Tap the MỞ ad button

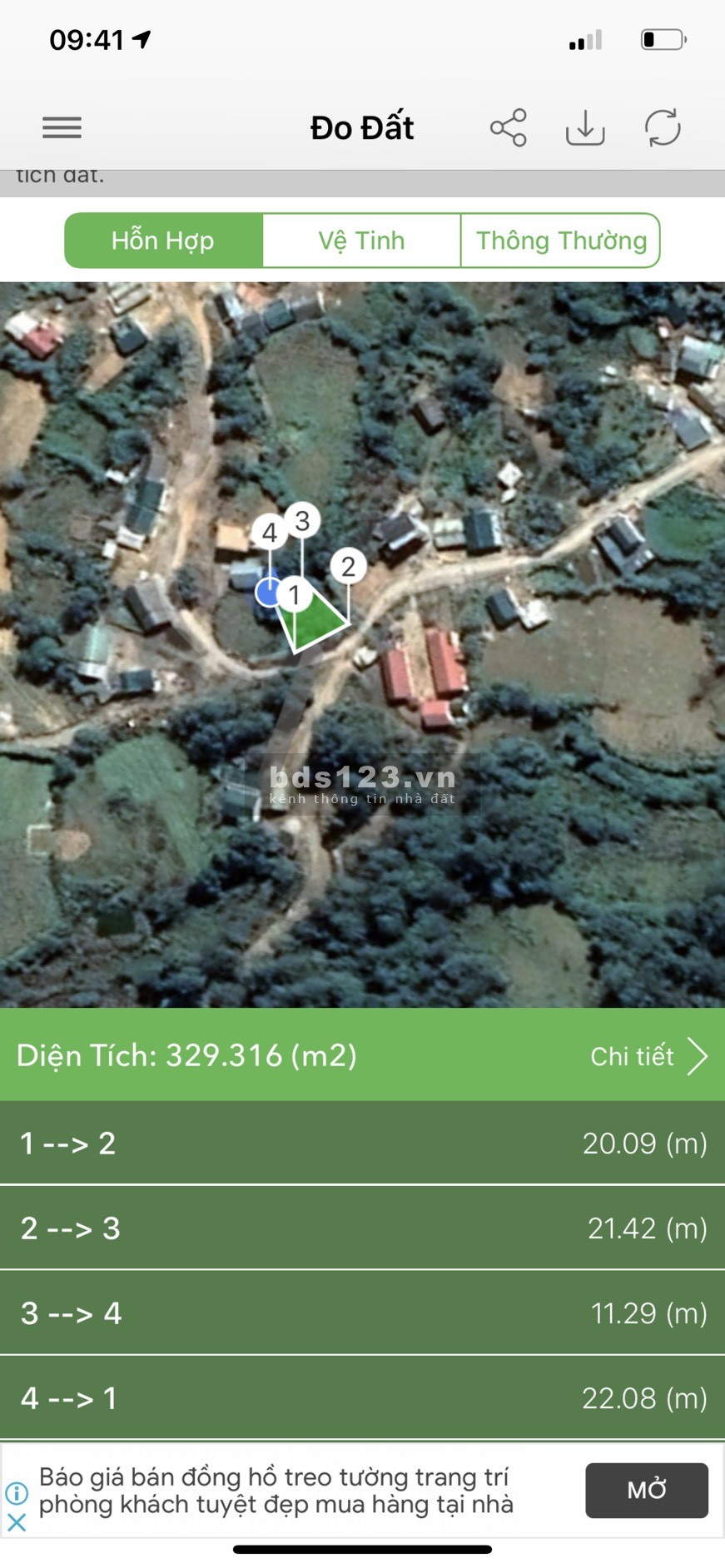(646, 1491)
